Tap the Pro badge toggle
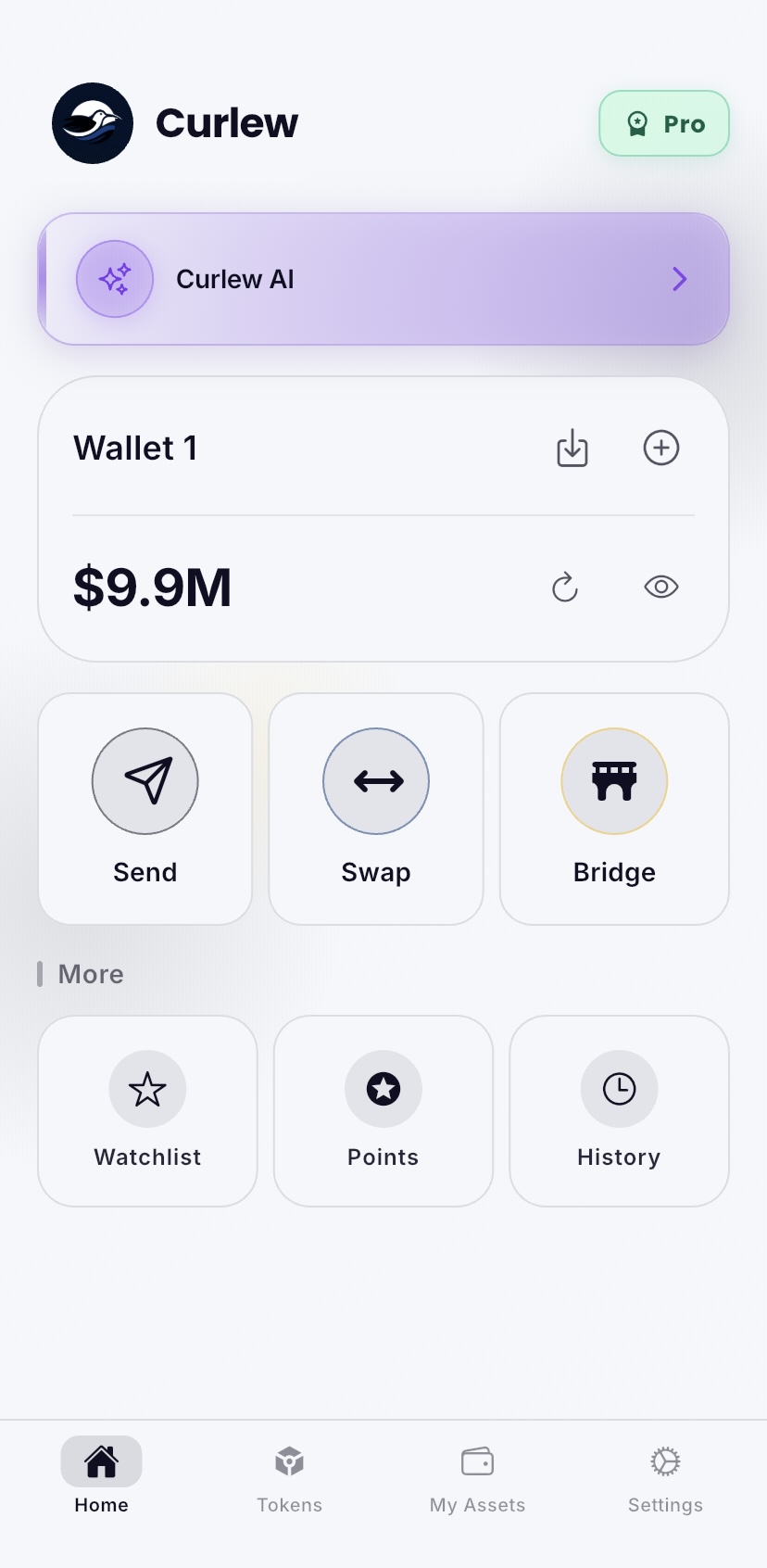Image resolution: width=767 pixels, height=1568 pixels. (x=663, y=123)
